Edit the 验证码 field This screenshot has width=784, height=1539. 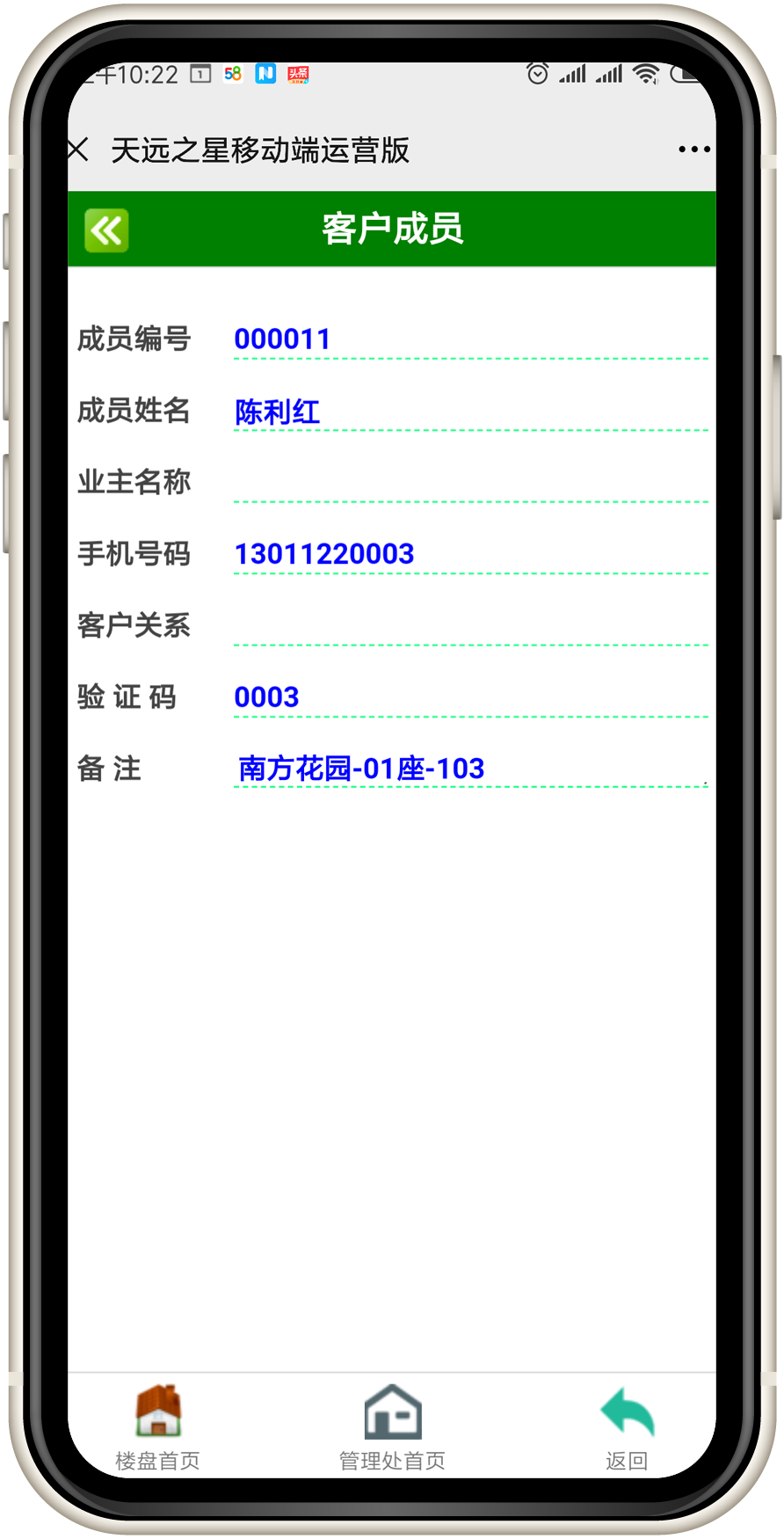[x=469, y=697]
